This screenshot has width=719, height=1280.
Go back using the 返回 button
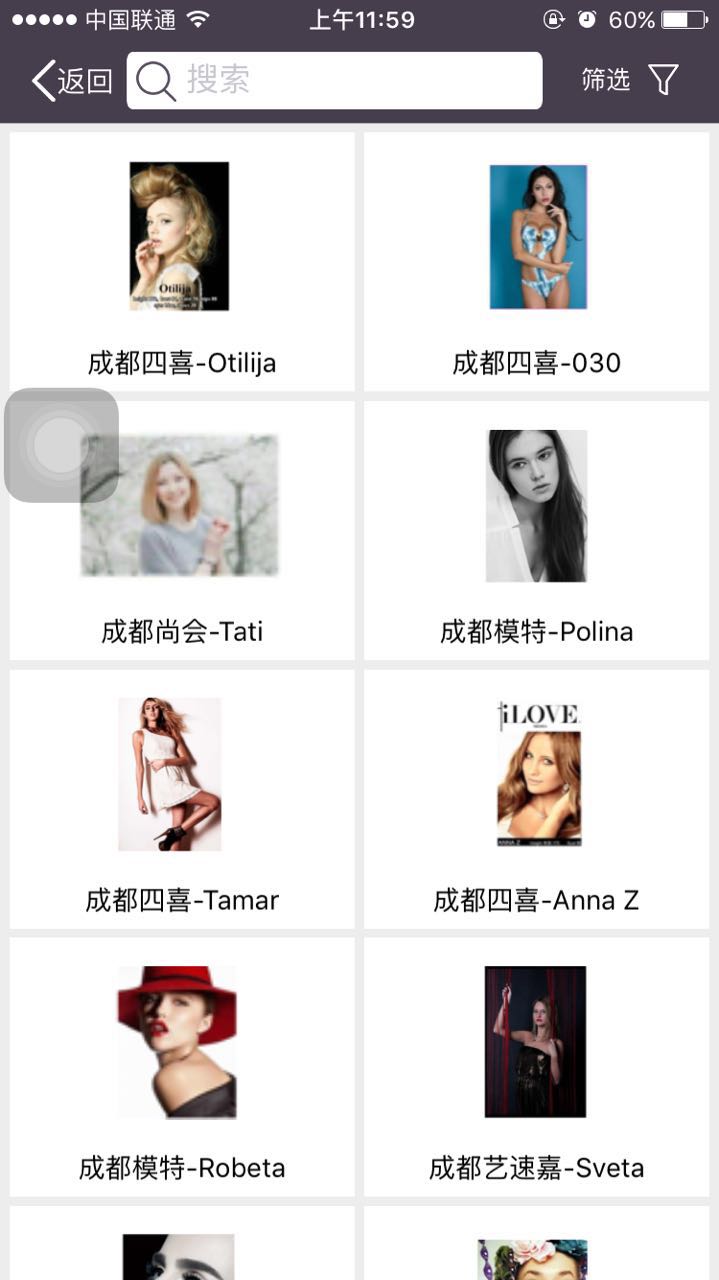click(x=72, y=81)
